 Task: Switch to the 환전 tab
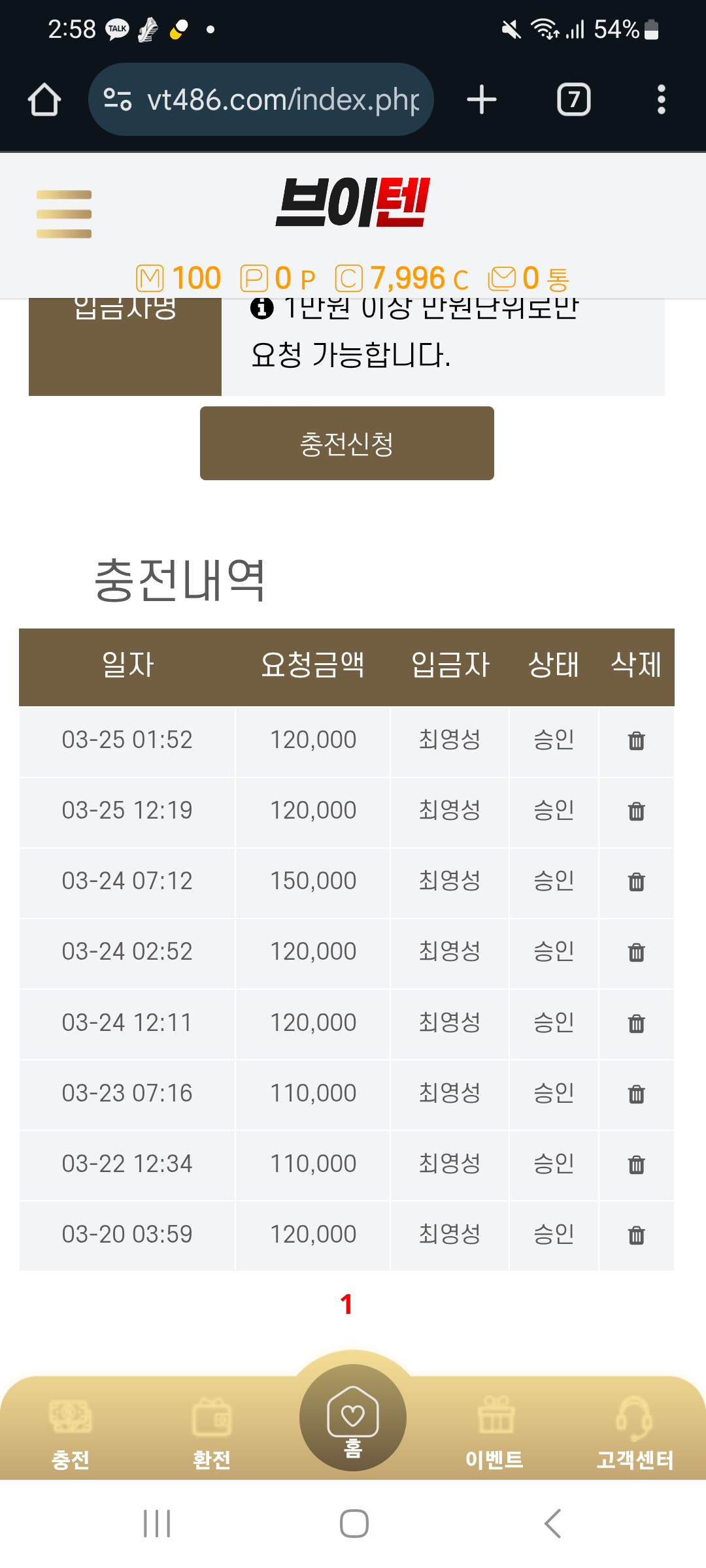click(212, 1431)
